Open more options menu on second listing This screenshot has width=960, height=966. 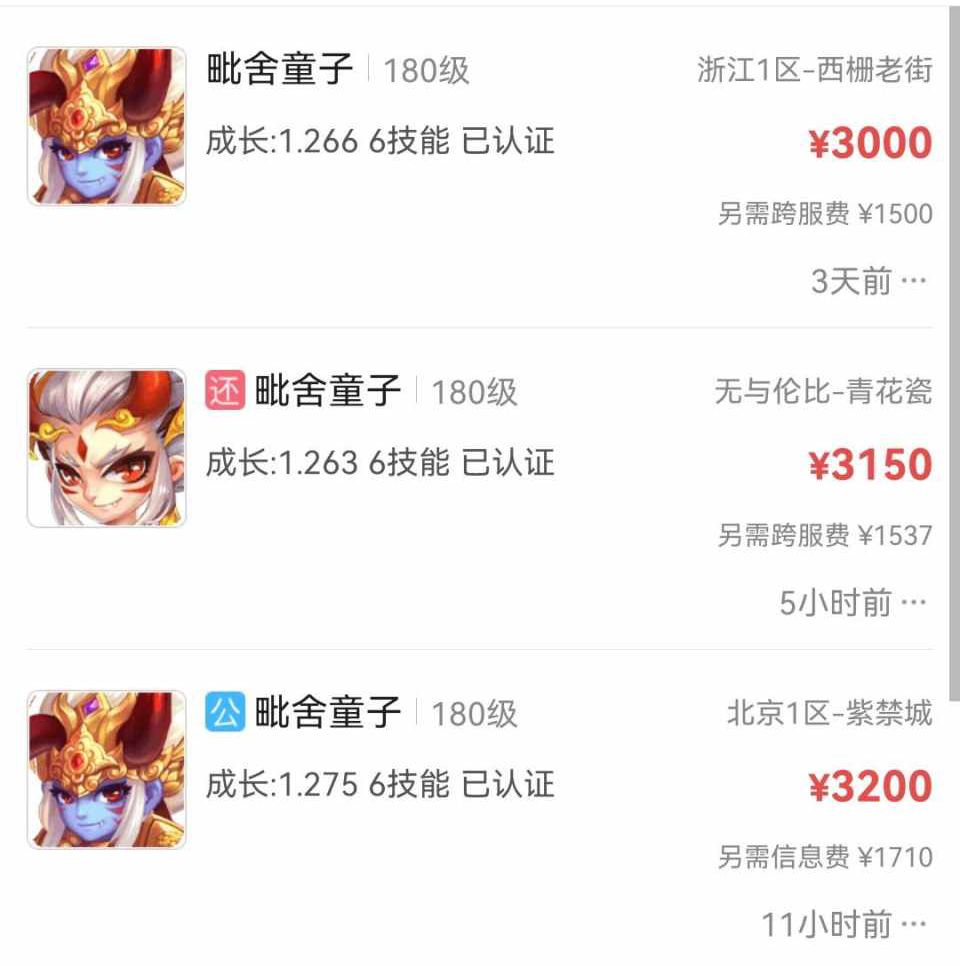tap(916, 604)
